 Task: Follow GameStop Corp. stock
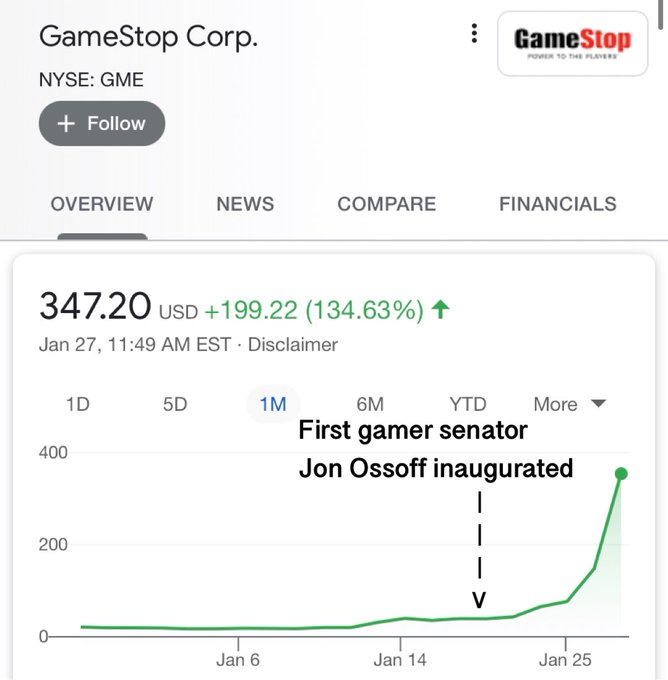(x=102, y=124)
